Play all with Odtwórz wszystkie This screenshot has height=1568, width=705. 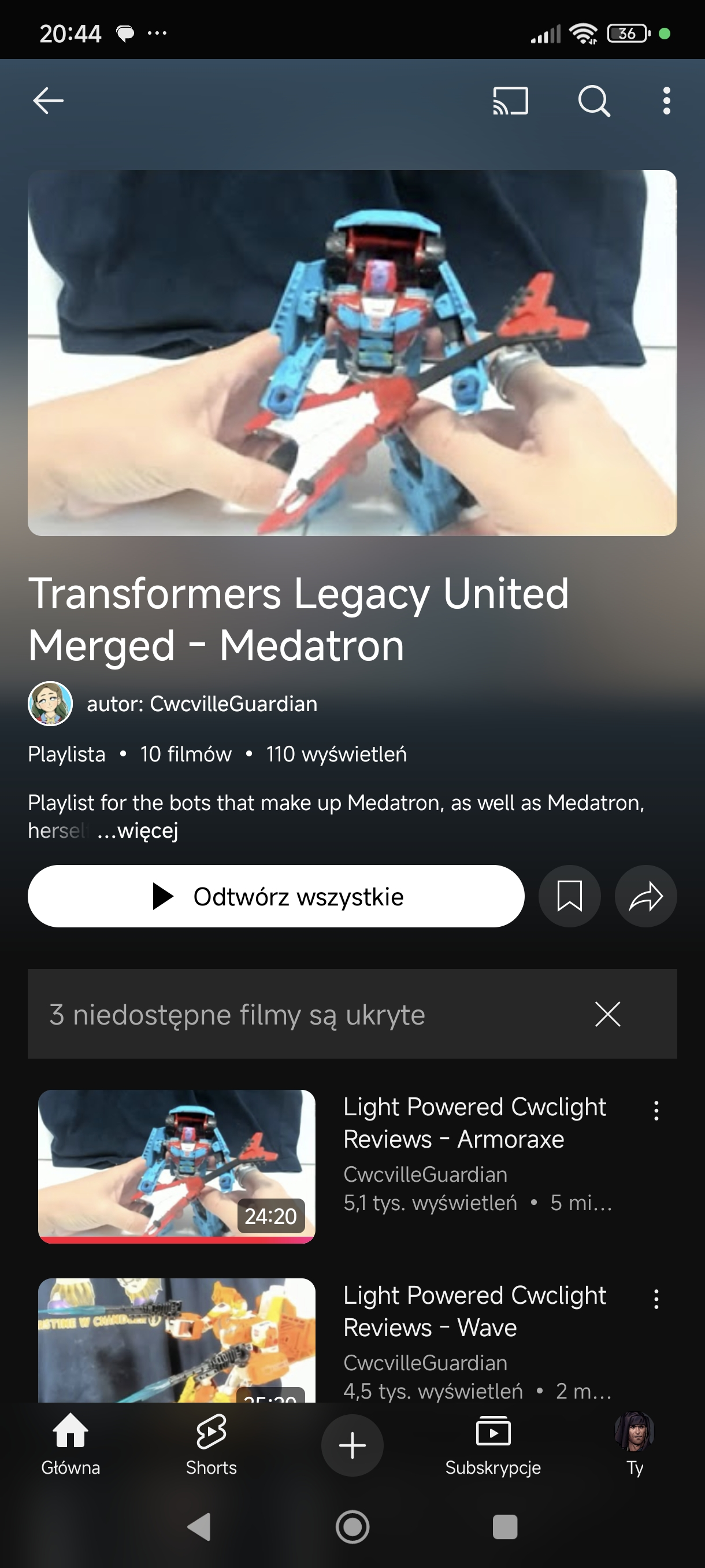276,896
